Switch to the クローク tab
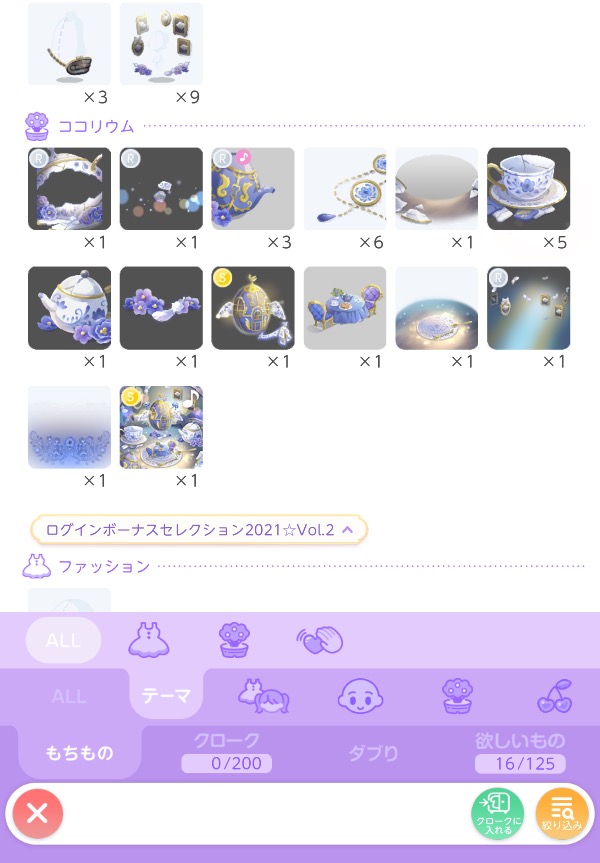 click(226, 752)
